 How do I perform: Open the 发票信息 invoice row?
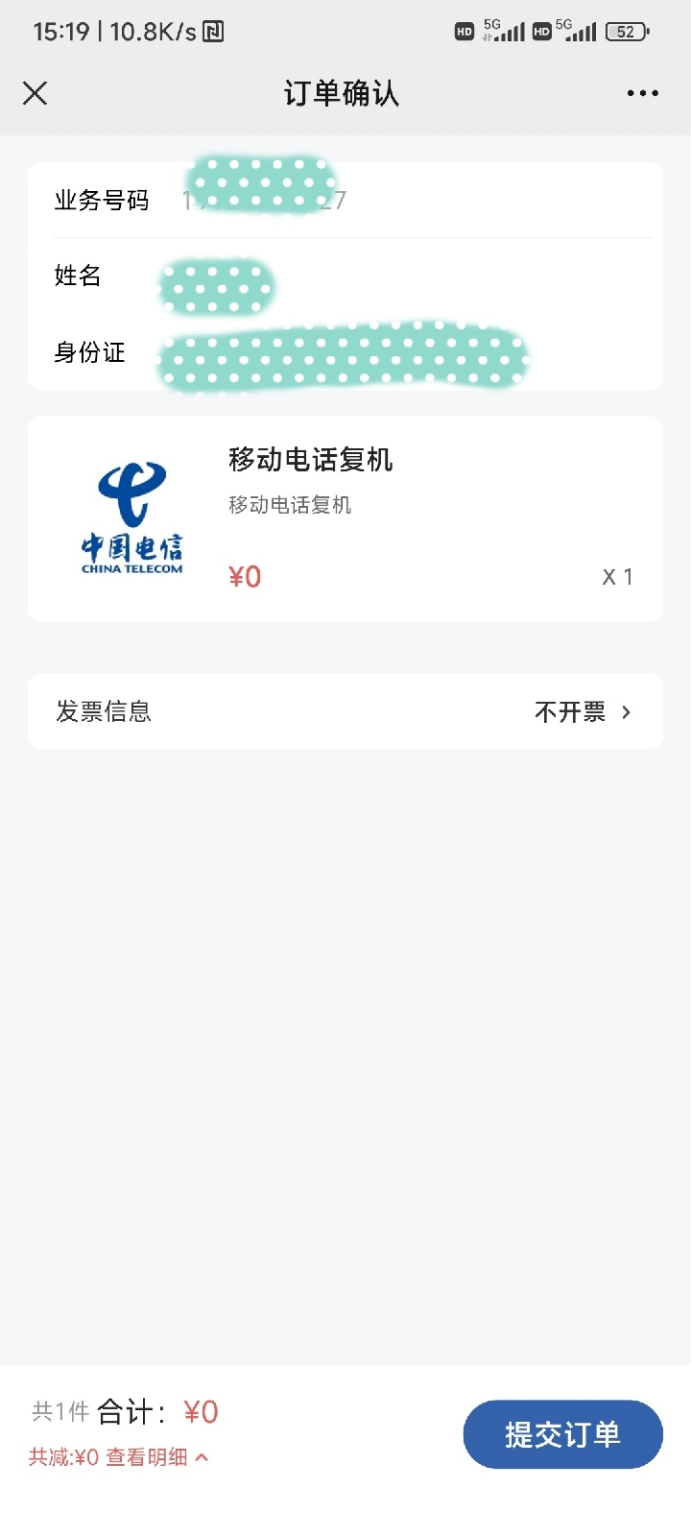(x=345, y=712)
